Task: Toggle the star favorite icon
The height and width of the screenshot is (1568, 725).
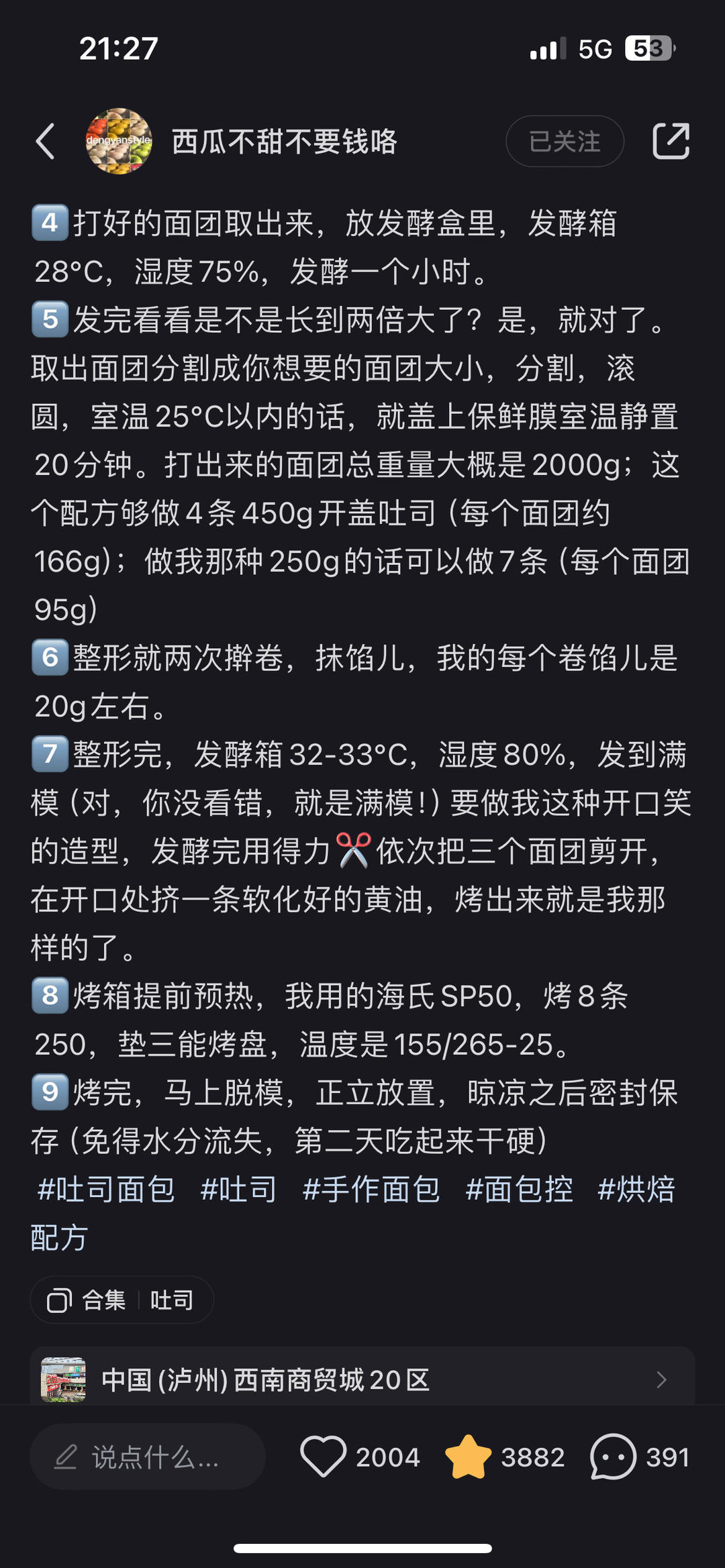Action: 468,1457
